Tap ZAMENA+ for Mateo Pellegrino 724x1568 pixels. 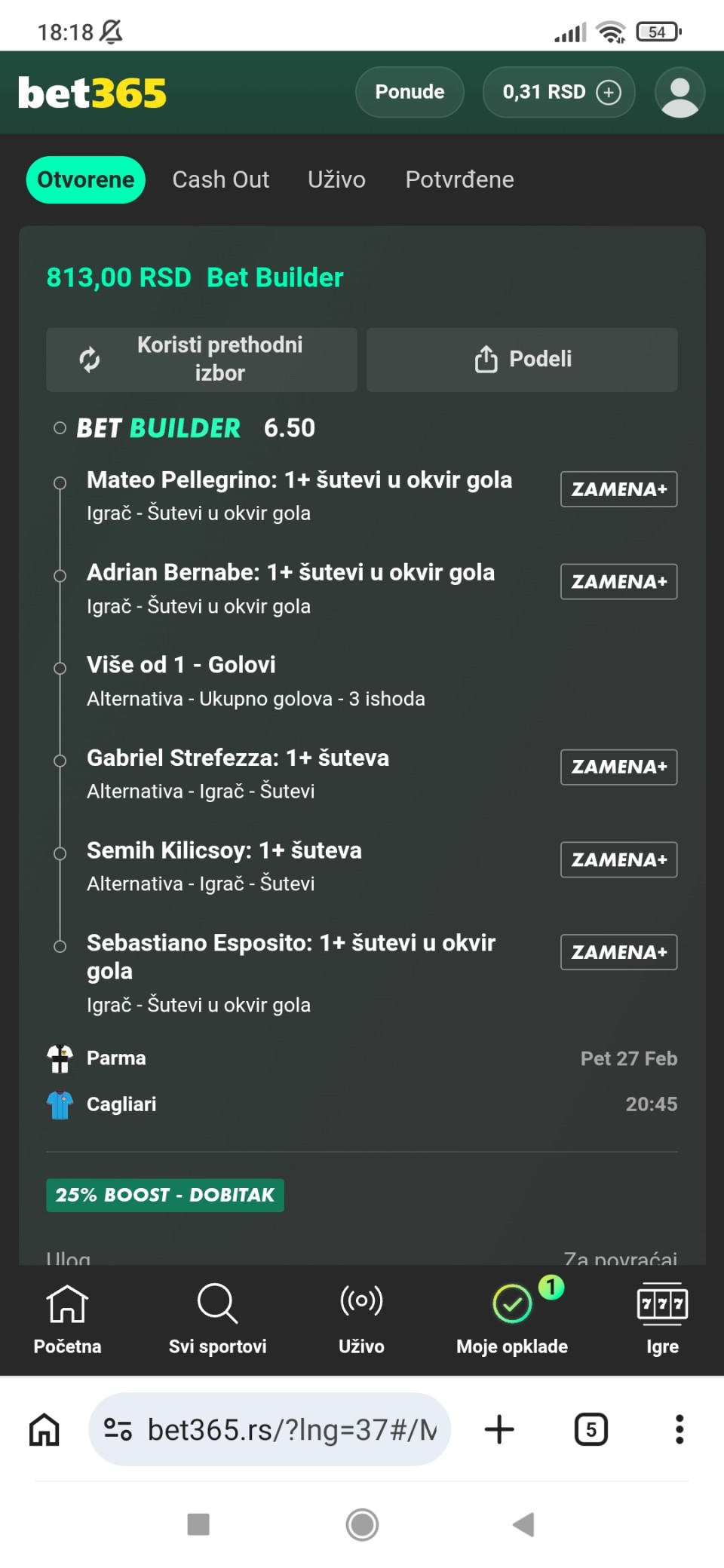[x=618, y=489]
